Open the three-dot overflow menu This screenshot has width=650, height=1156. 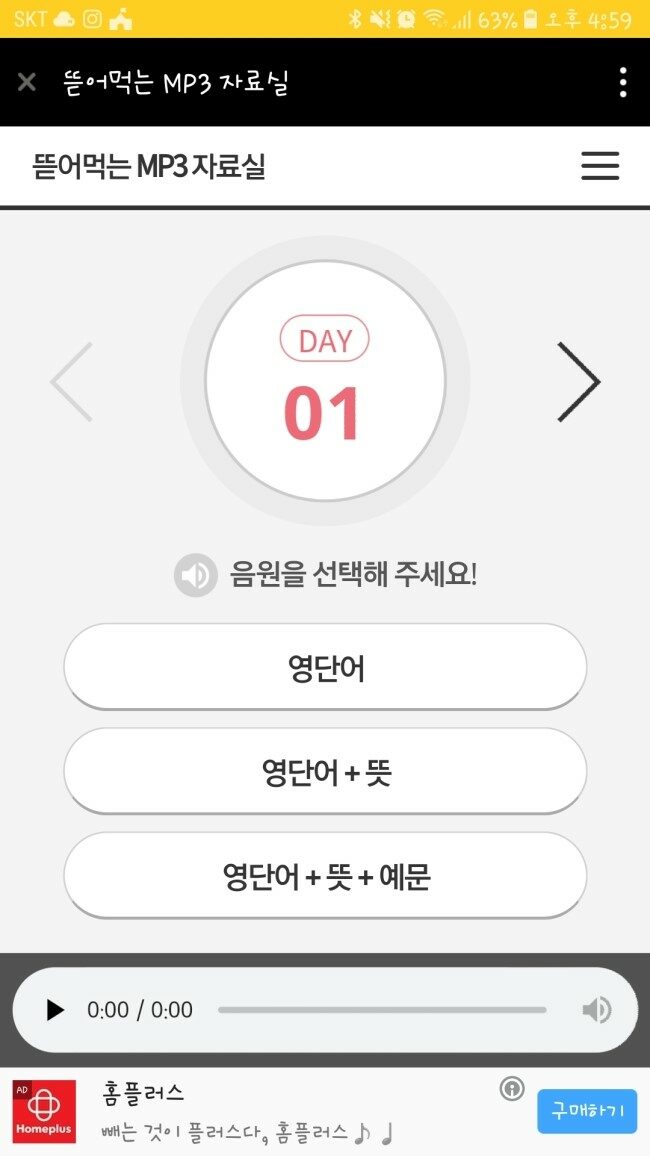point(623,82)
